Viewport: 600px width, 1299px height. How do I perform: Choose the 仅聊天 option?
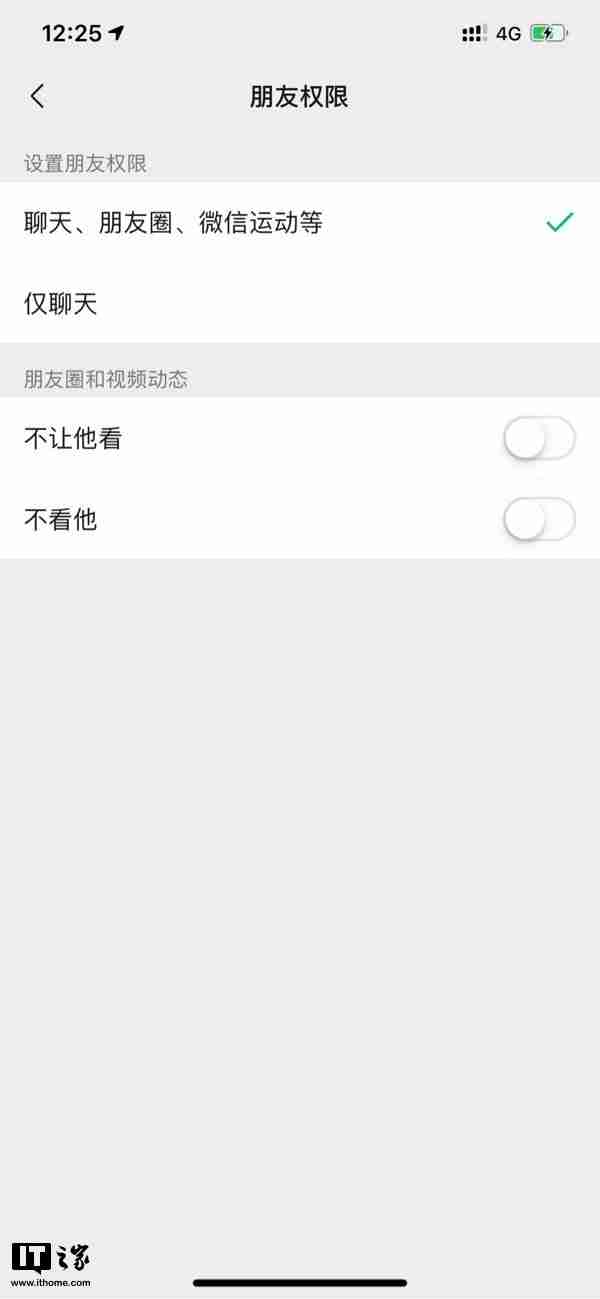point(300,303)
